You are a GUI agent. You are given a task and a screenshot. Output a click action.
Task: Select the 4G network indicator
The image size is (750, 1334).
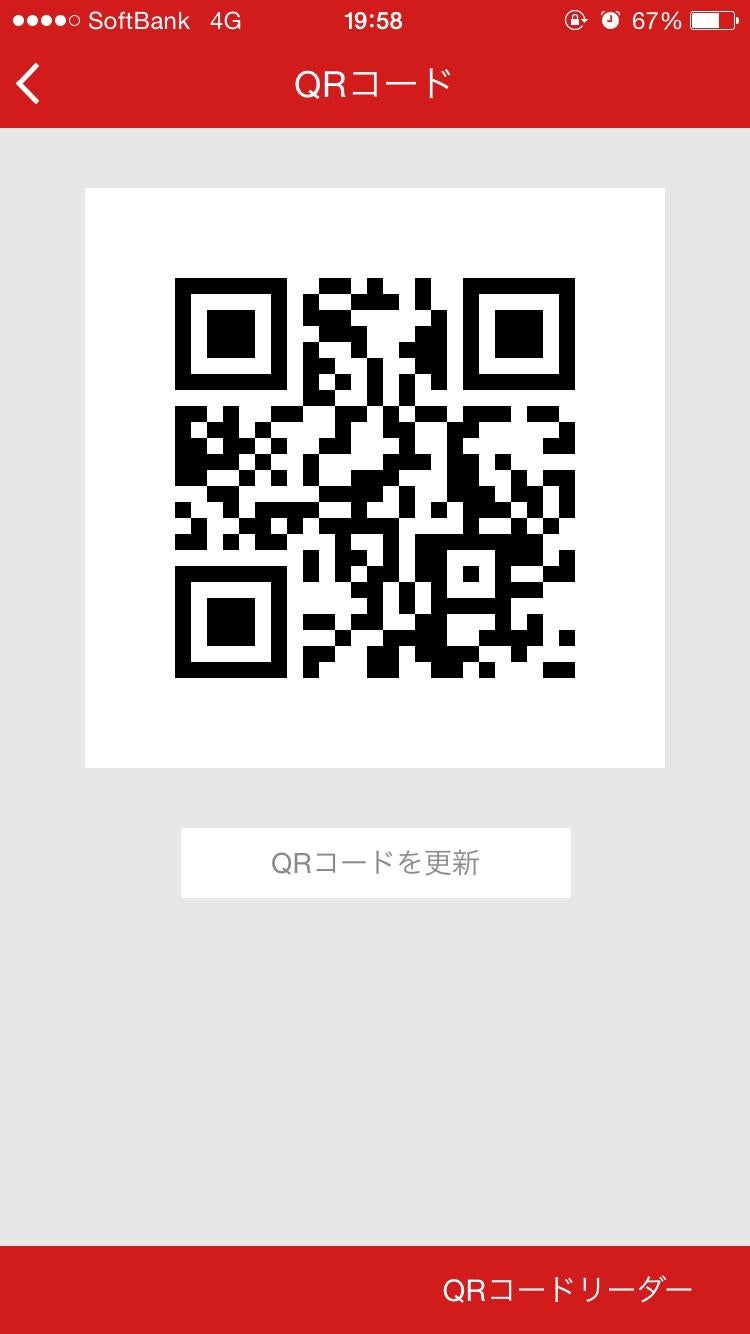click(227, 19)
